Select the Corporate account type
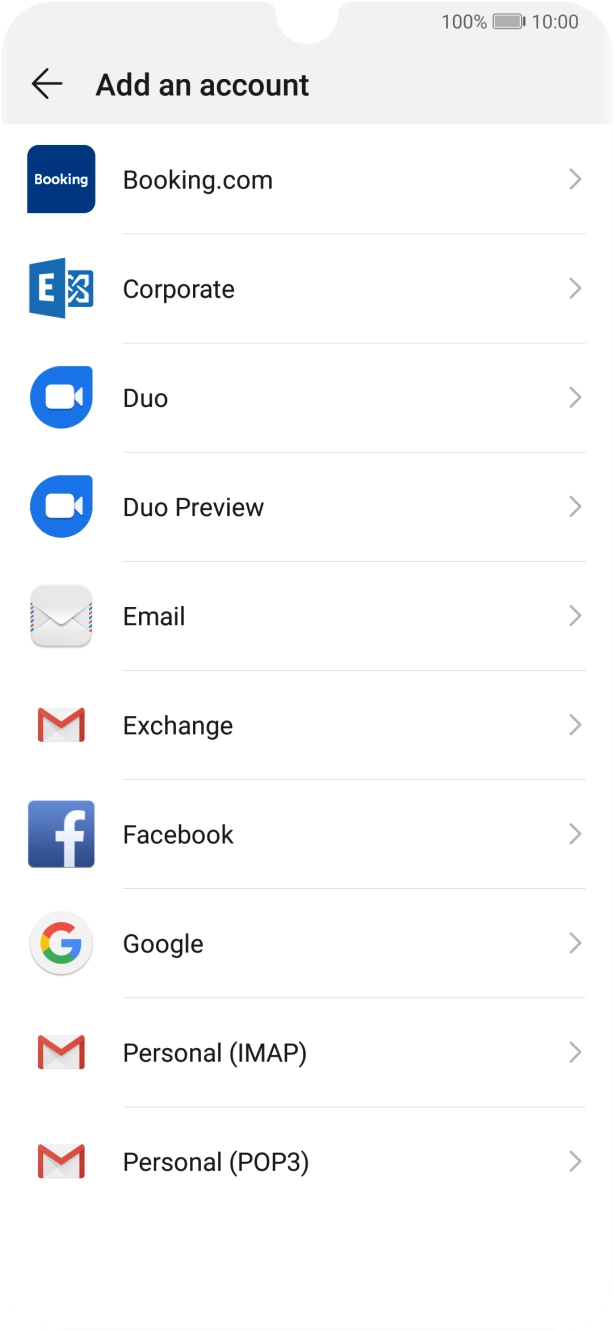 179,289
